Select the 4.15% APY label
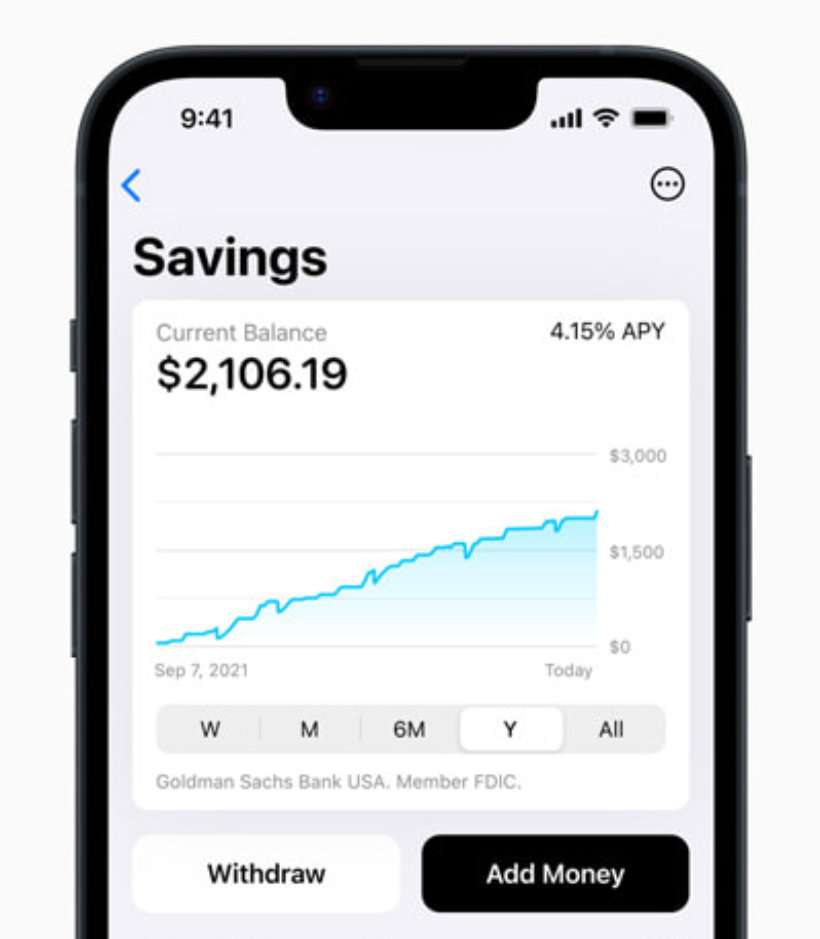The width and height of the screenshot is (820, 939). (x=608, y=331)
